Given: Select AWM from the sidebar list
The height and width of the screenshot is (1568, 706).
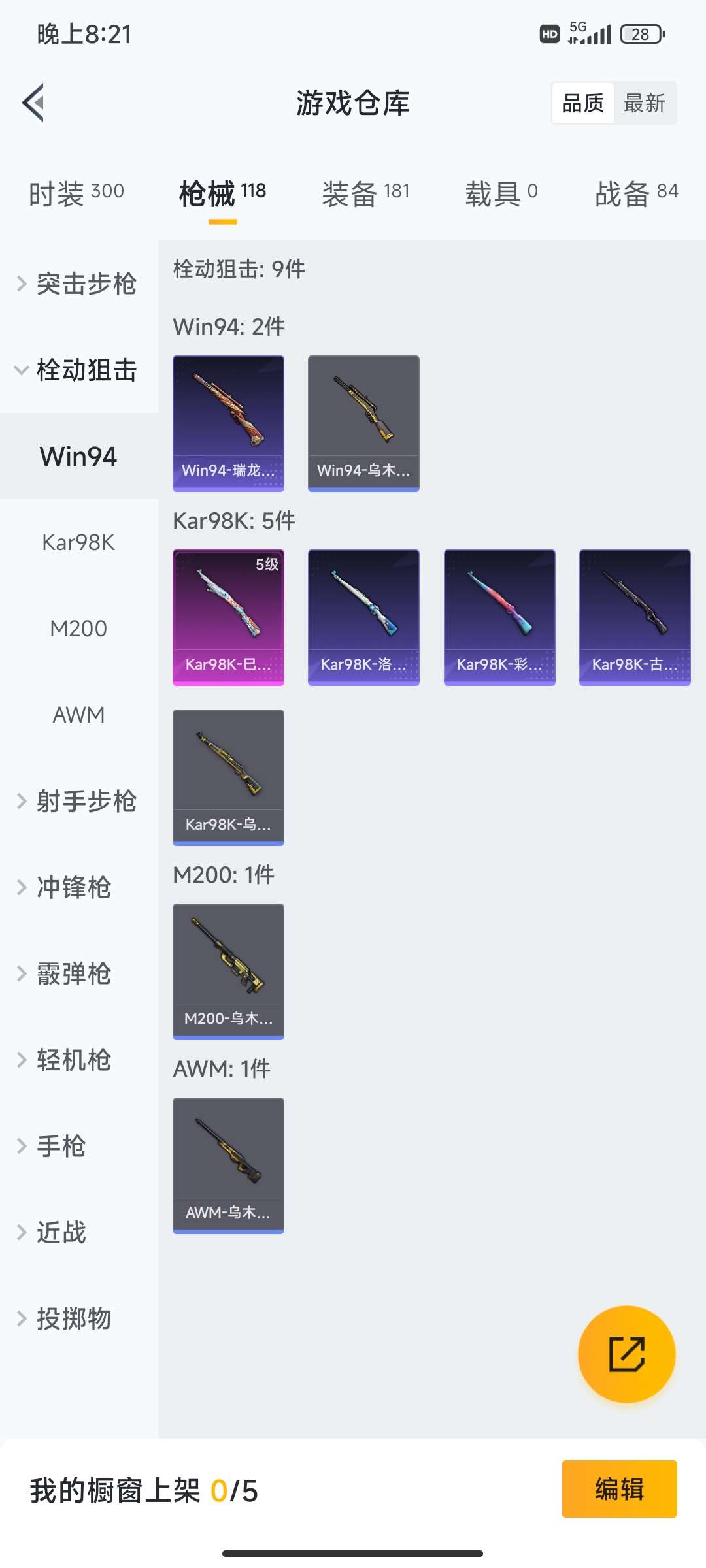Looking at the screenshot, I should click(x=78, y=715).
